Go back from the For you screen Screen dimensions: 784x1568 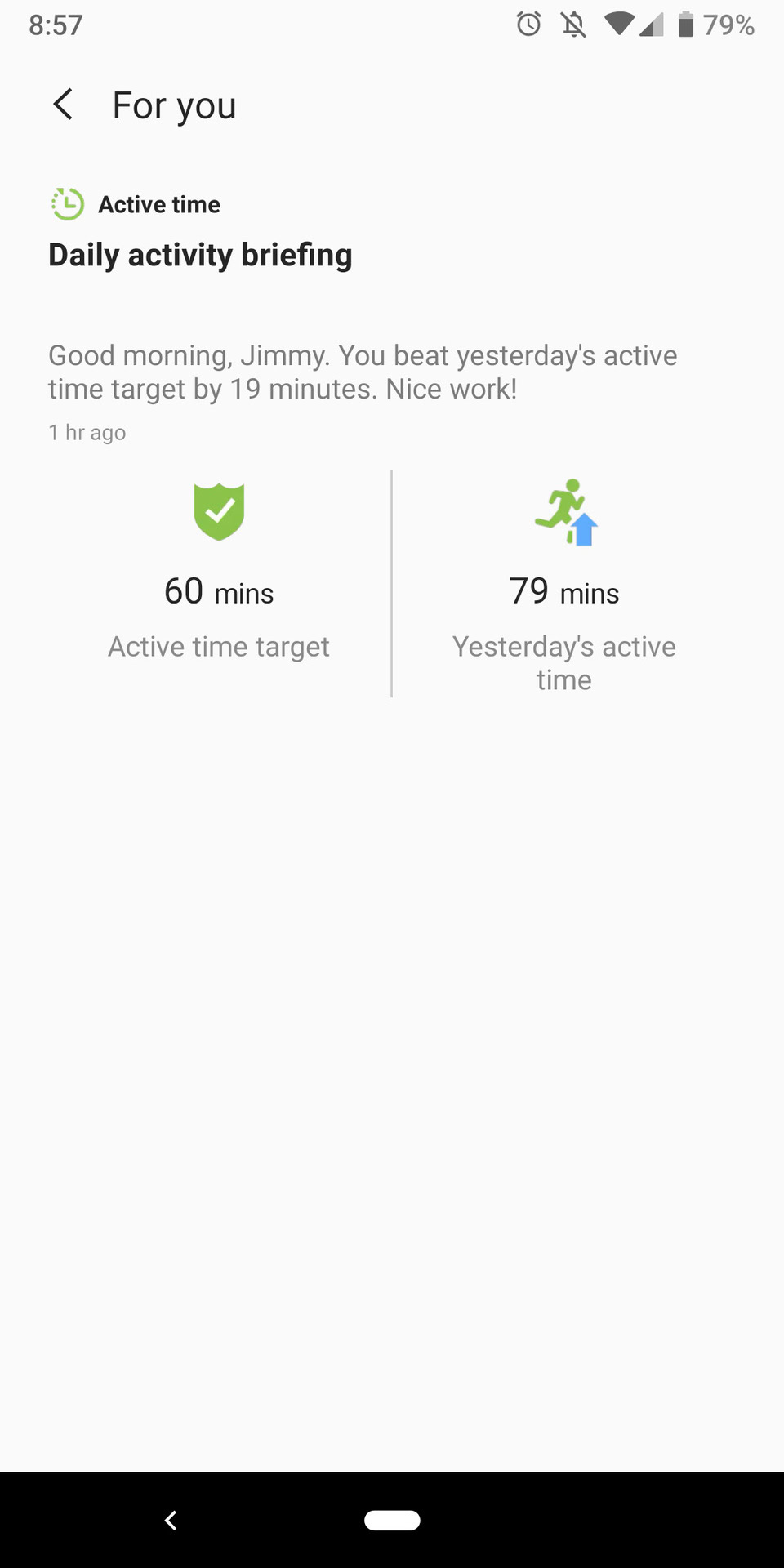click(63, 105)
